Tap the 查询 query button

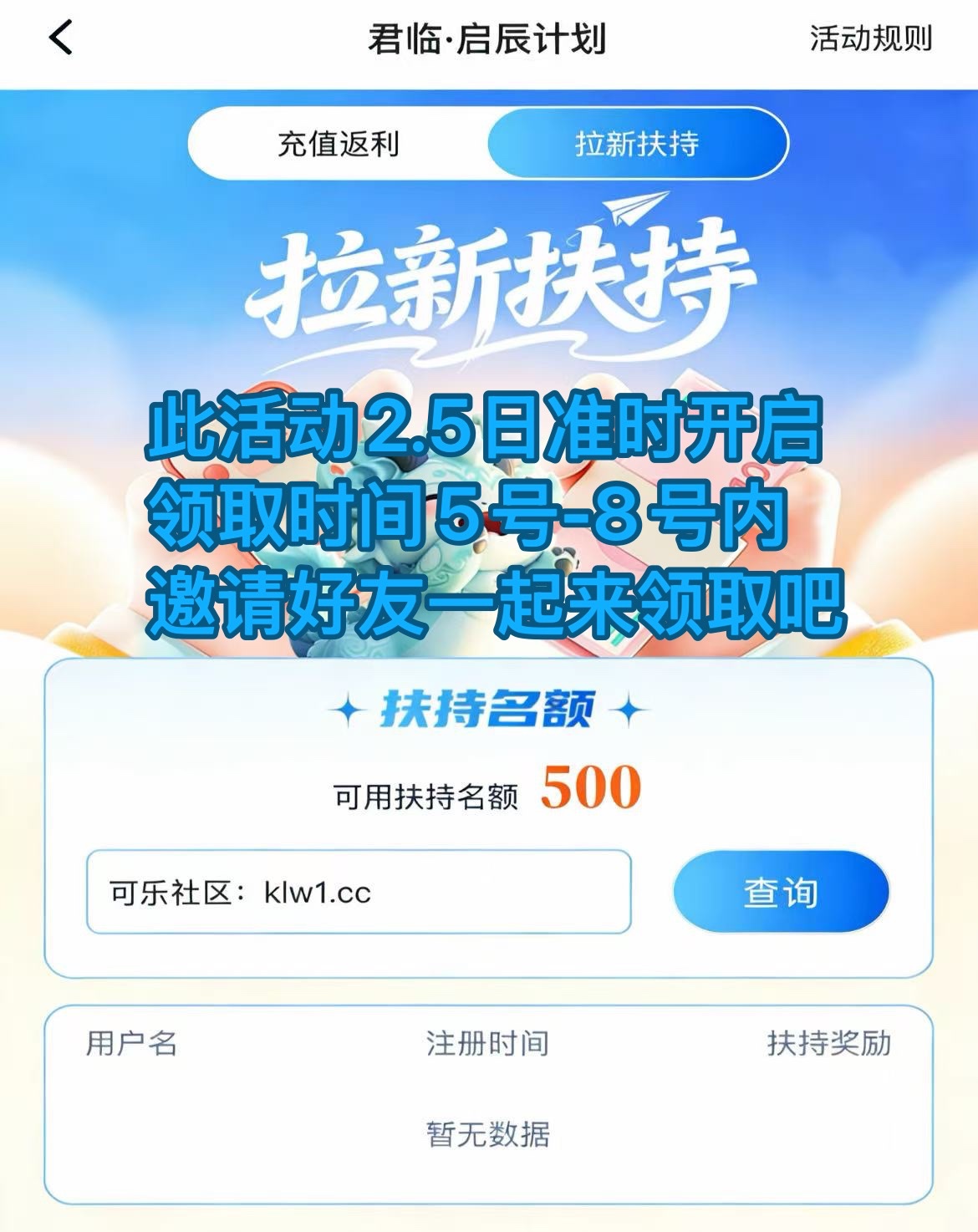pos(780,892)
